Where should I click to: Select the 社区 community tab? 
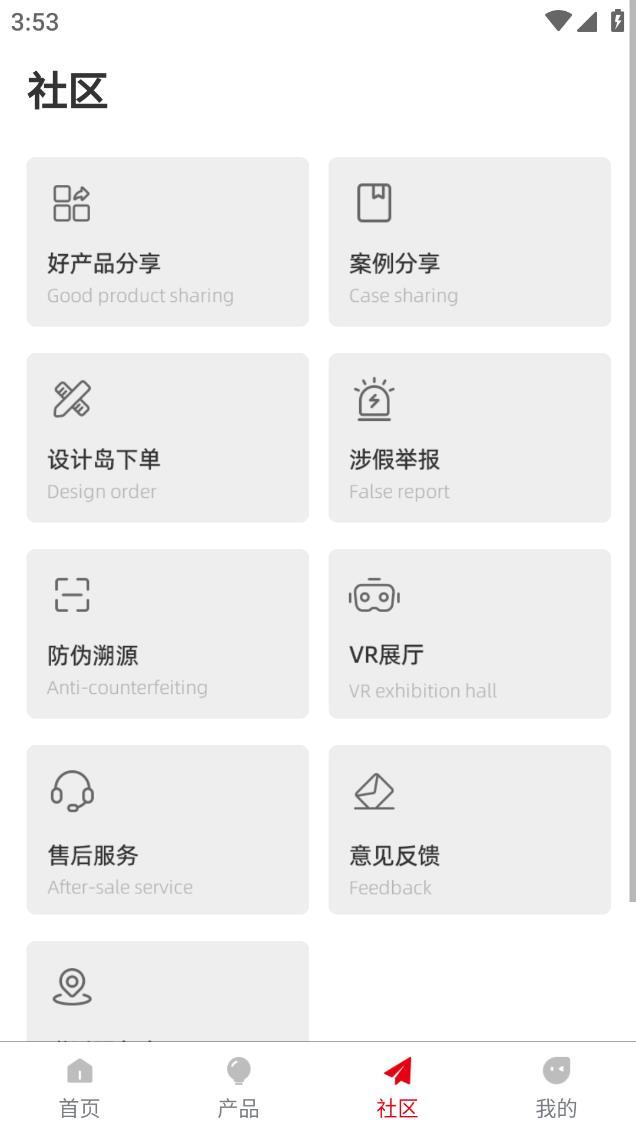pos(397,1087)
